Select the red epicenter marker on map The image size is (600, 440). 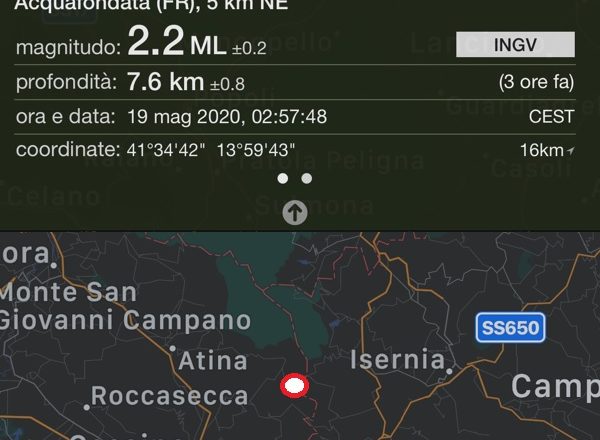point(294,385)
